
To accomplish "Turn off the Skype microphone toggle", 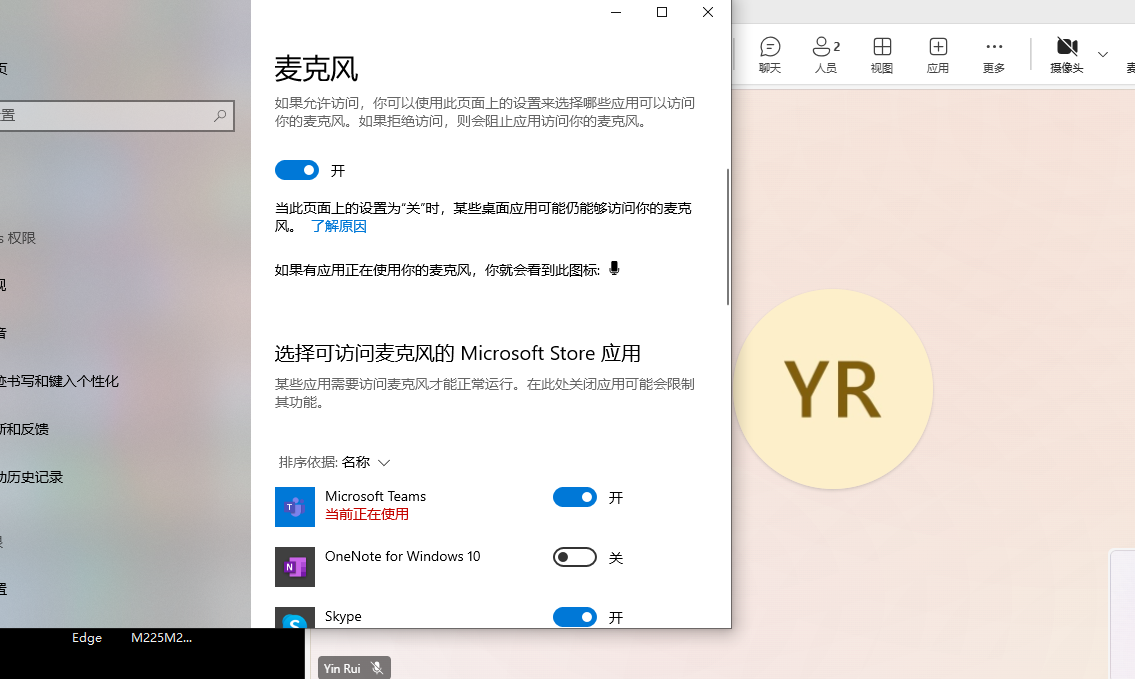I will (x=575, y=616).
